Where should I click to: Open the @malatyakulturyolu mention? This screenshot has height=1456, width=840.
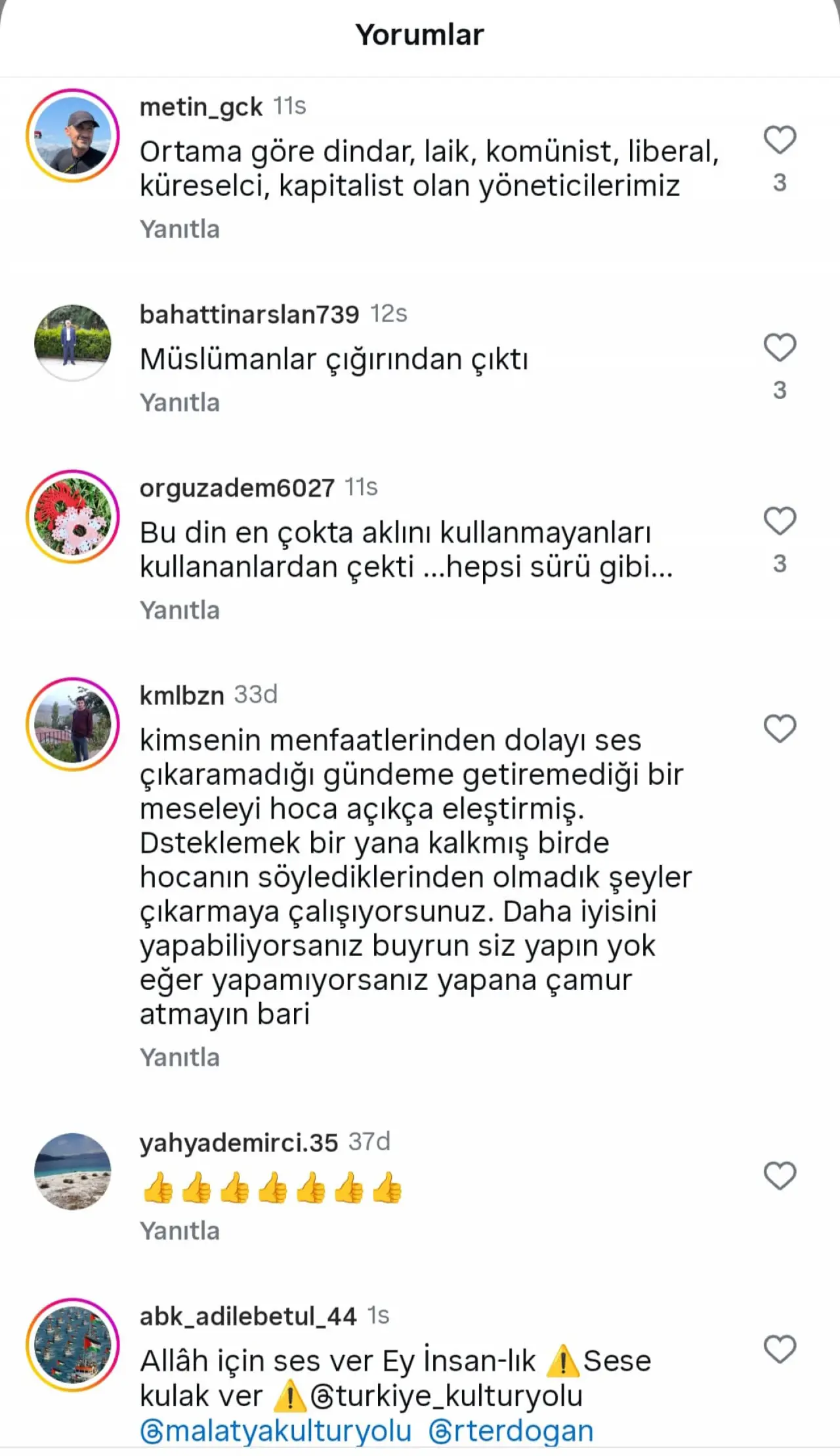[x=276, y=1430]
